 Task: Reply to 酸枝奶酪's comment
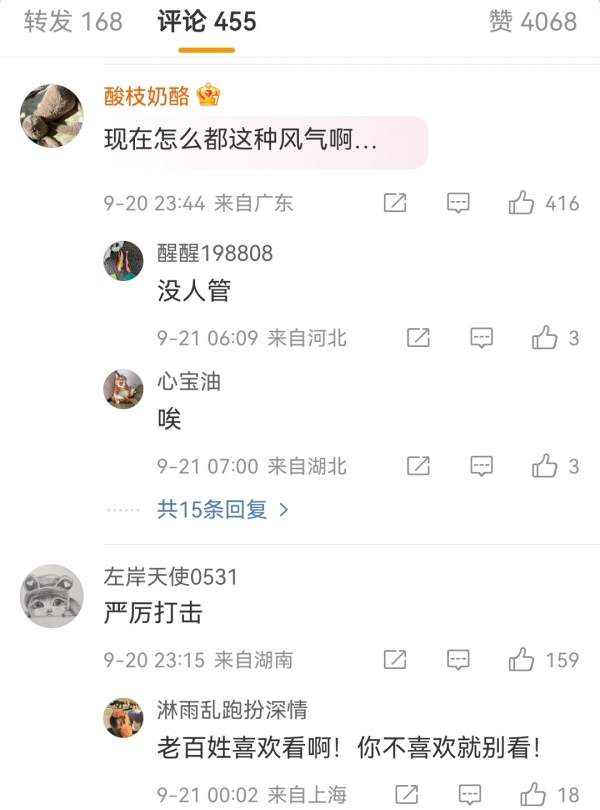point(458,203)
